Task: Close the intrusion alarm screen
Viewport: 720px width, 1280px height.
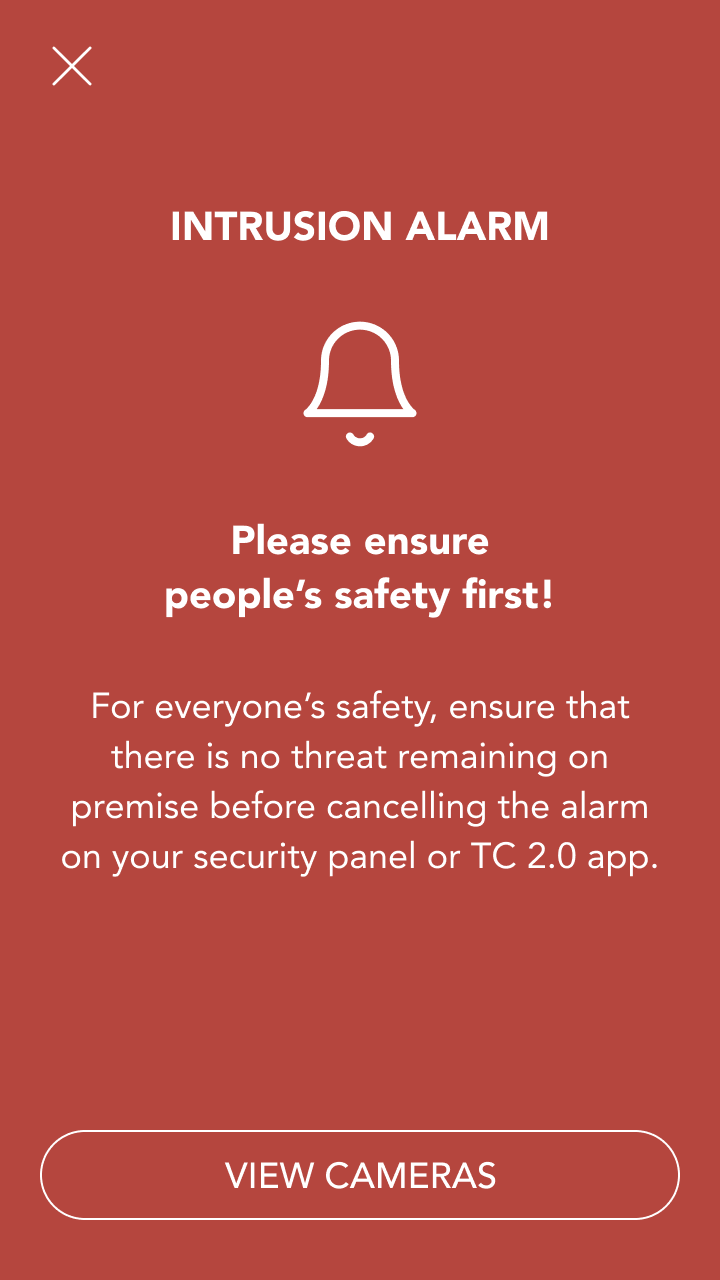Action: [72, 66]
